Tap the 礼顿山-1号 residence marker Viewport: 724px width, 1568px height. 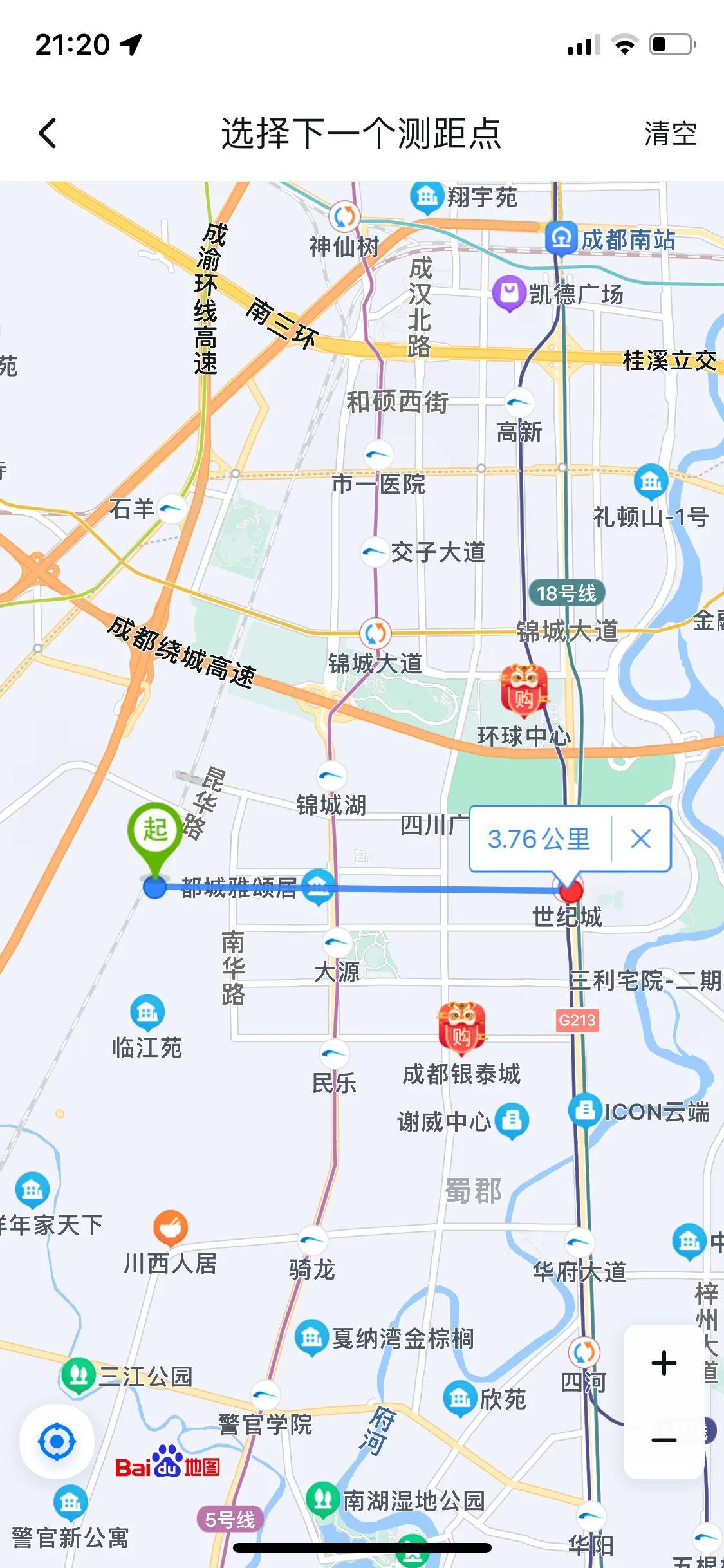coord(651,481)
